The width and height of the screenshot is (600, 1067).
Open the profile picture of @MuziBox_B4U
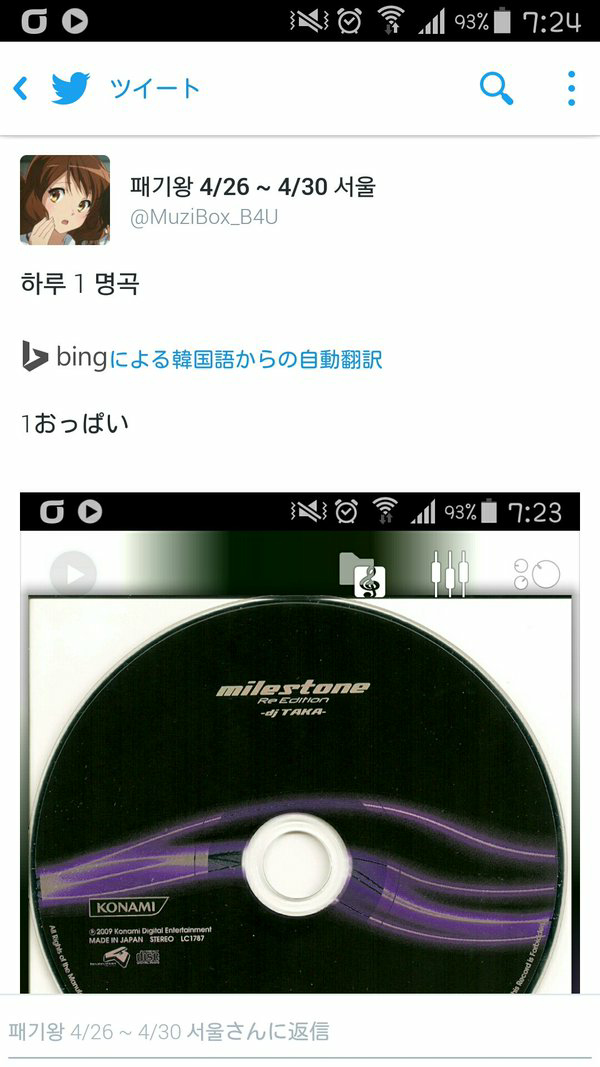[65, 200]
